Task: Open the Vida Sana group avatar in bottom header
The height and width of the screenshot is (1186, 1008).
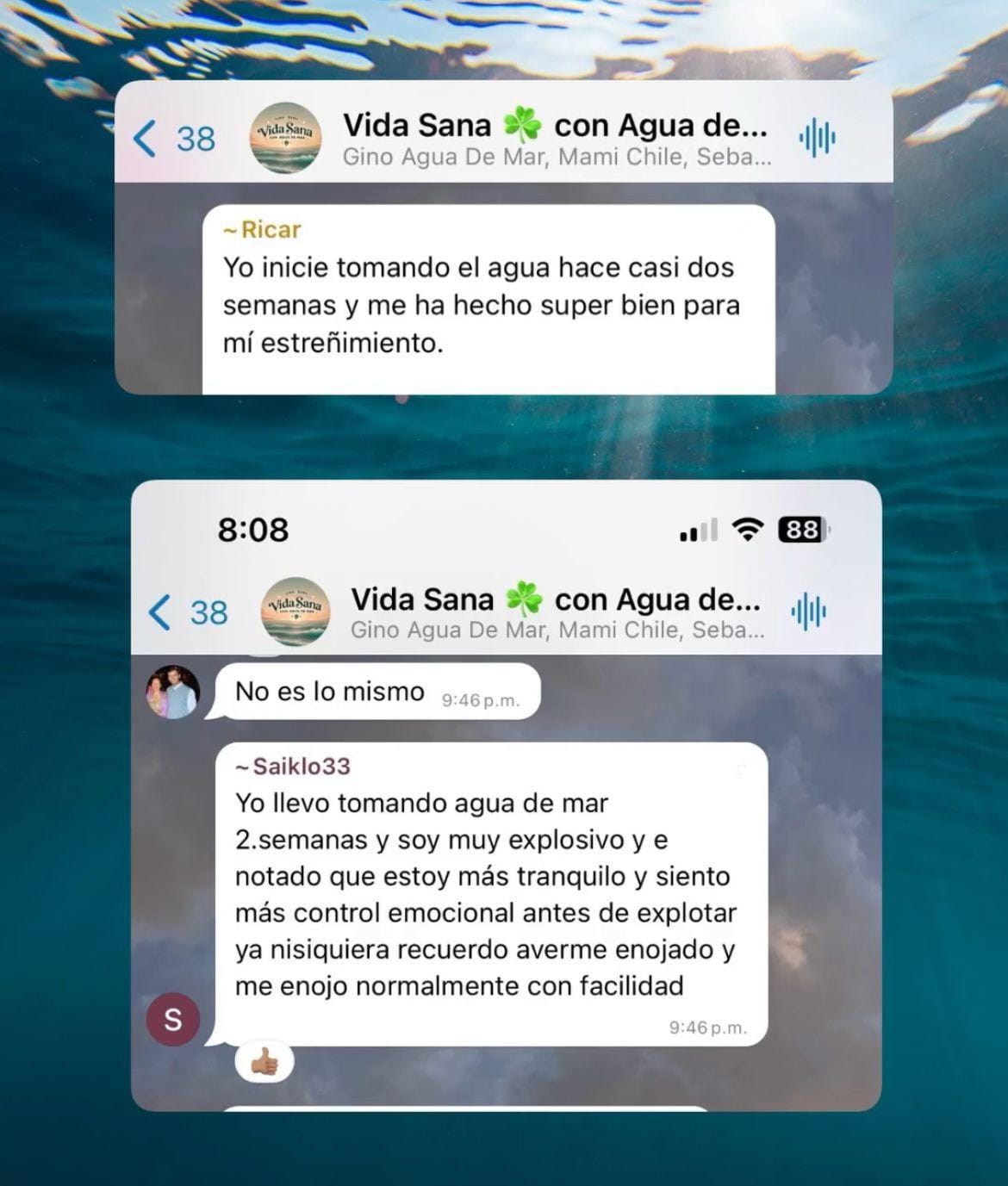Action: 296,611
